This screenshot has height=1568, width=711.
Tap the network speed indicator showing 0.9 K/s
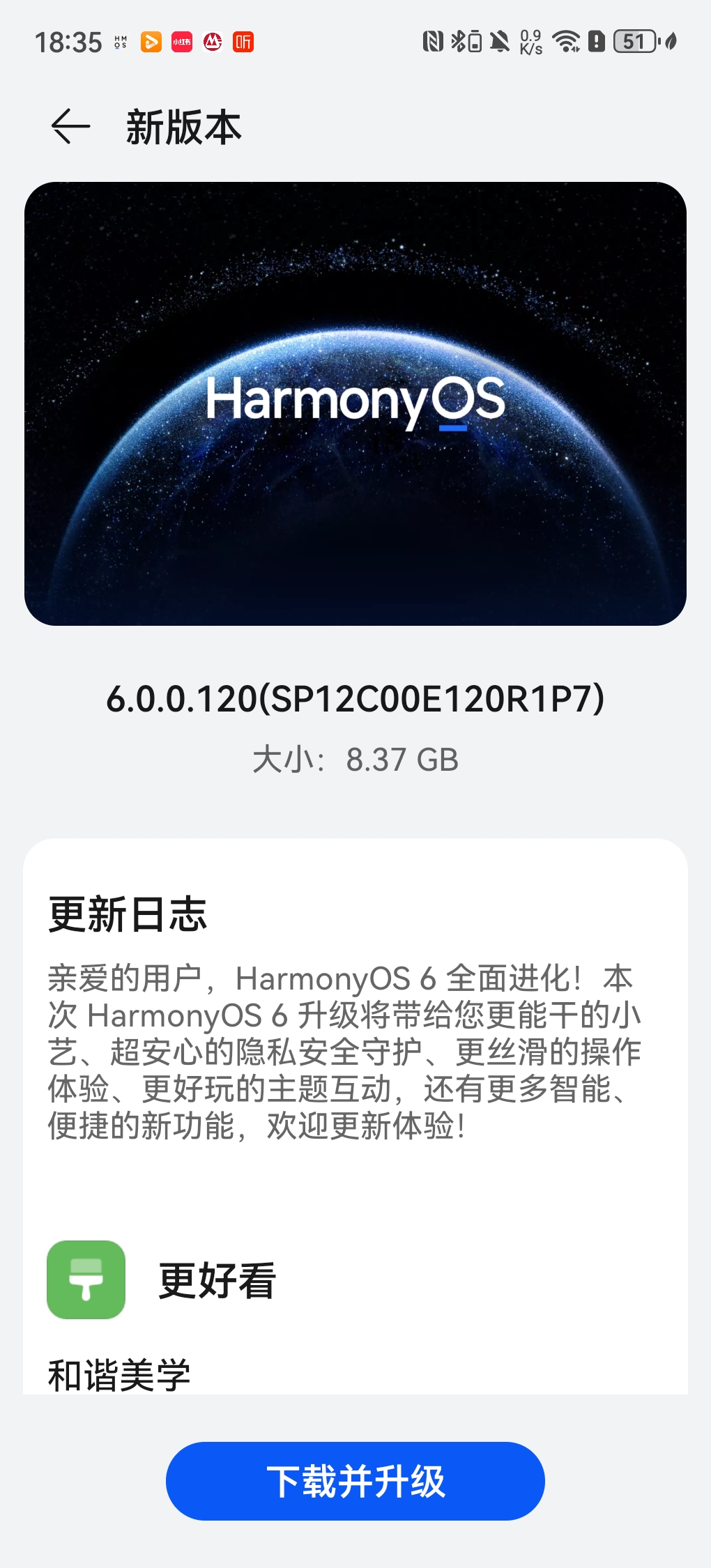point(531,43)
